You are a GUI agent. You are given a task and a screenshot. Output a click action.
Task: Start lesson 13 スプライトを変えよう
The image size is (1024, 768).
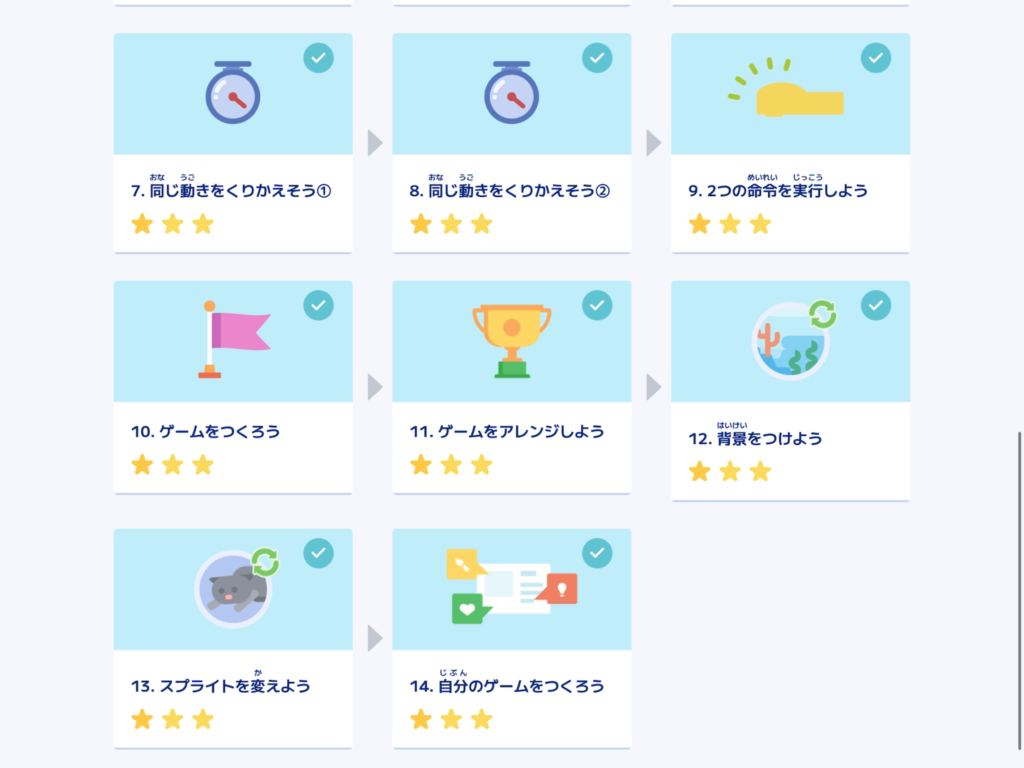pos(232,637)
